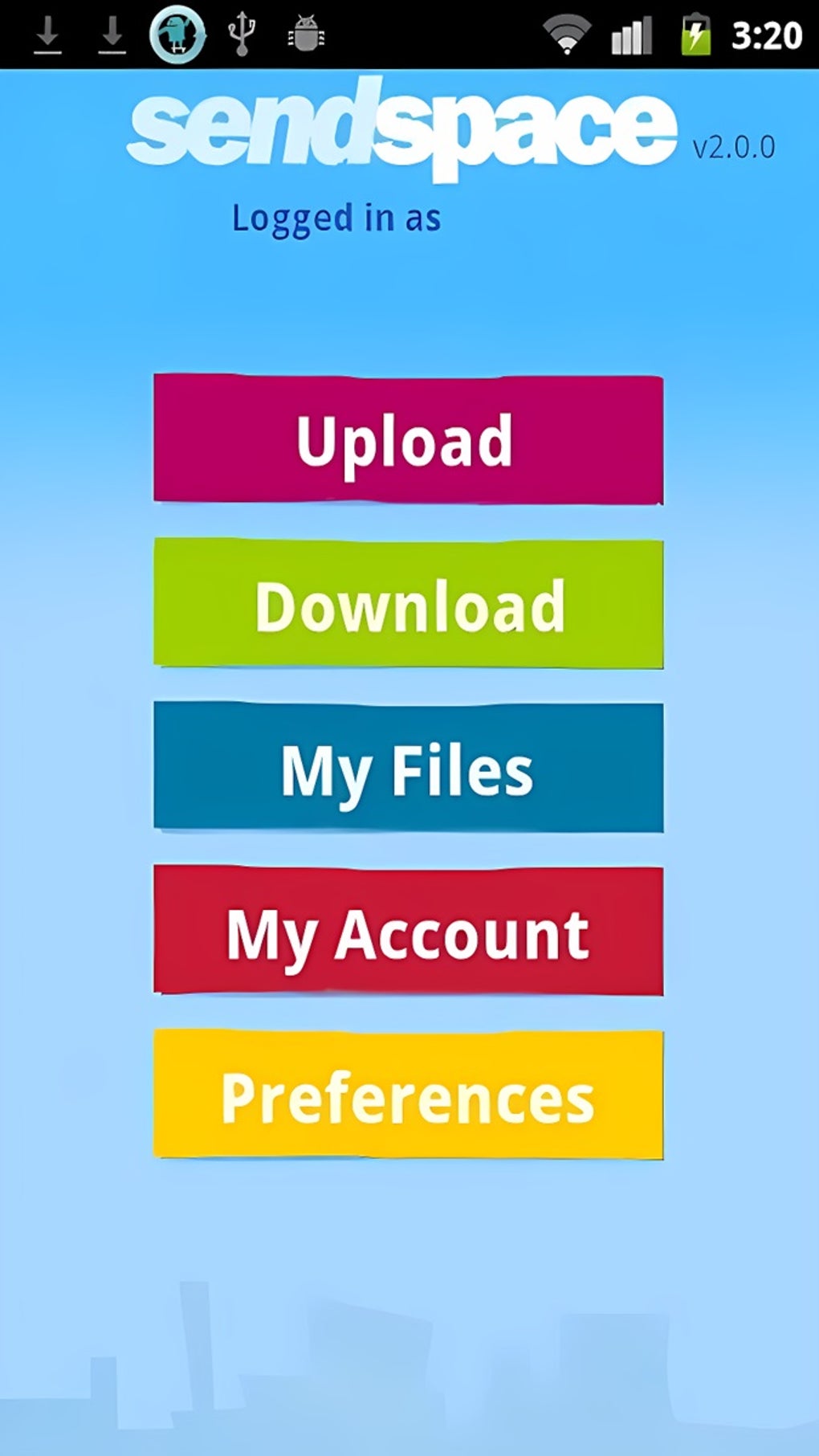Image resolution: width=819 pixels, height=1456 pixels.
Task: Select the CyanogenMod mascot status icon
Action: [x=178, y=34]
